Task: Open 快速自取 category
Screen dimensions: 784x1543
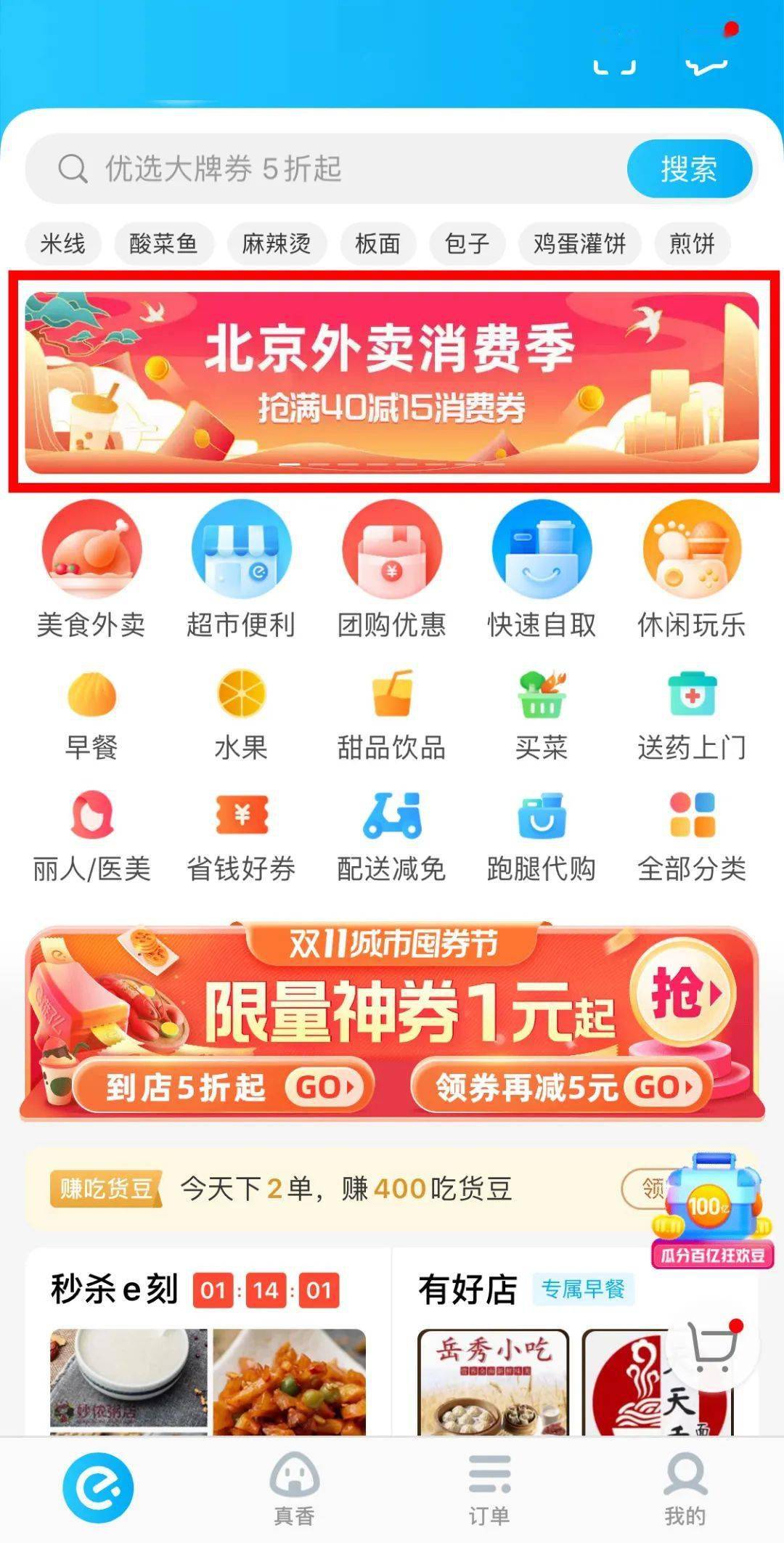Action: (x=542, y=571)
